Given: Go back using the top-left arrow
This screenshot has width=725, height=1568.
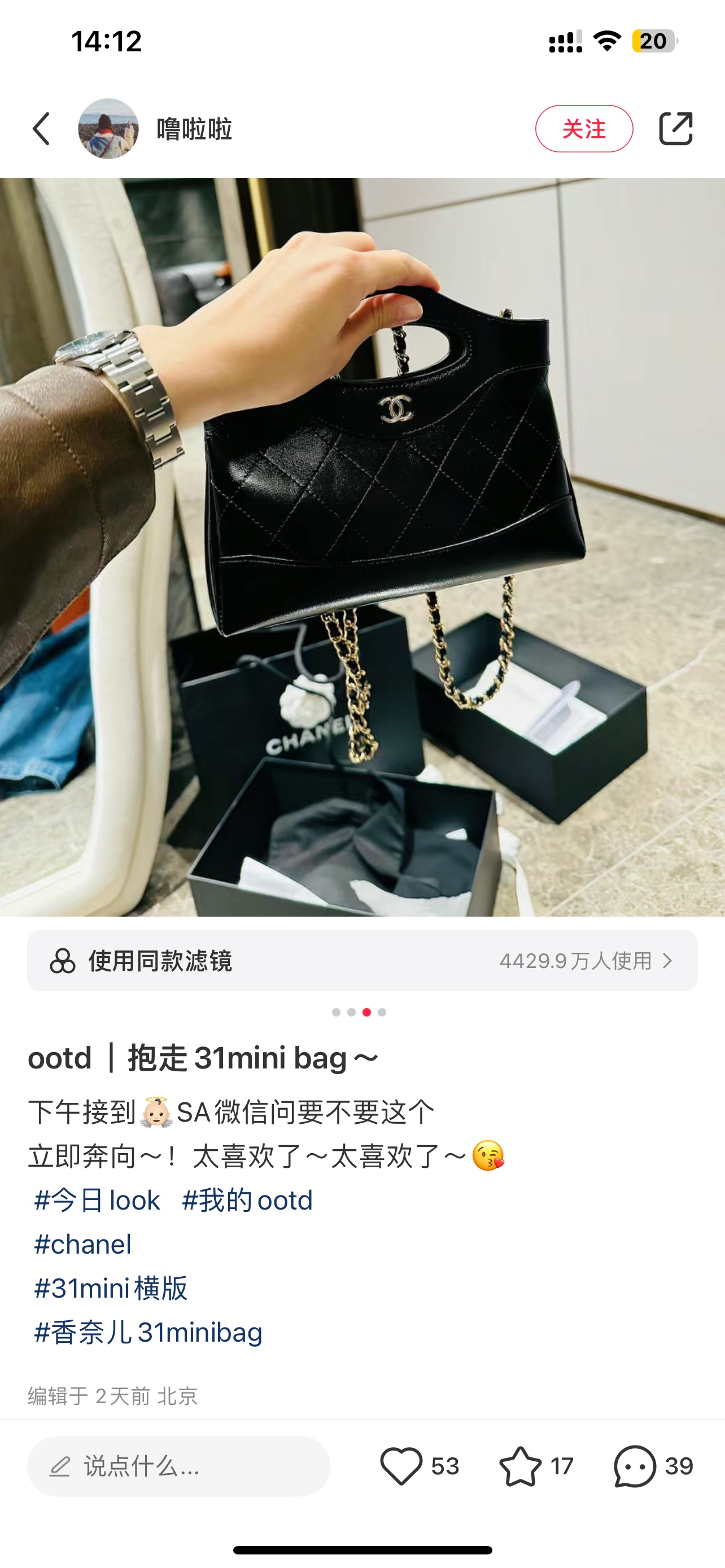Looking at the screenshot, I should pos(41,129).
